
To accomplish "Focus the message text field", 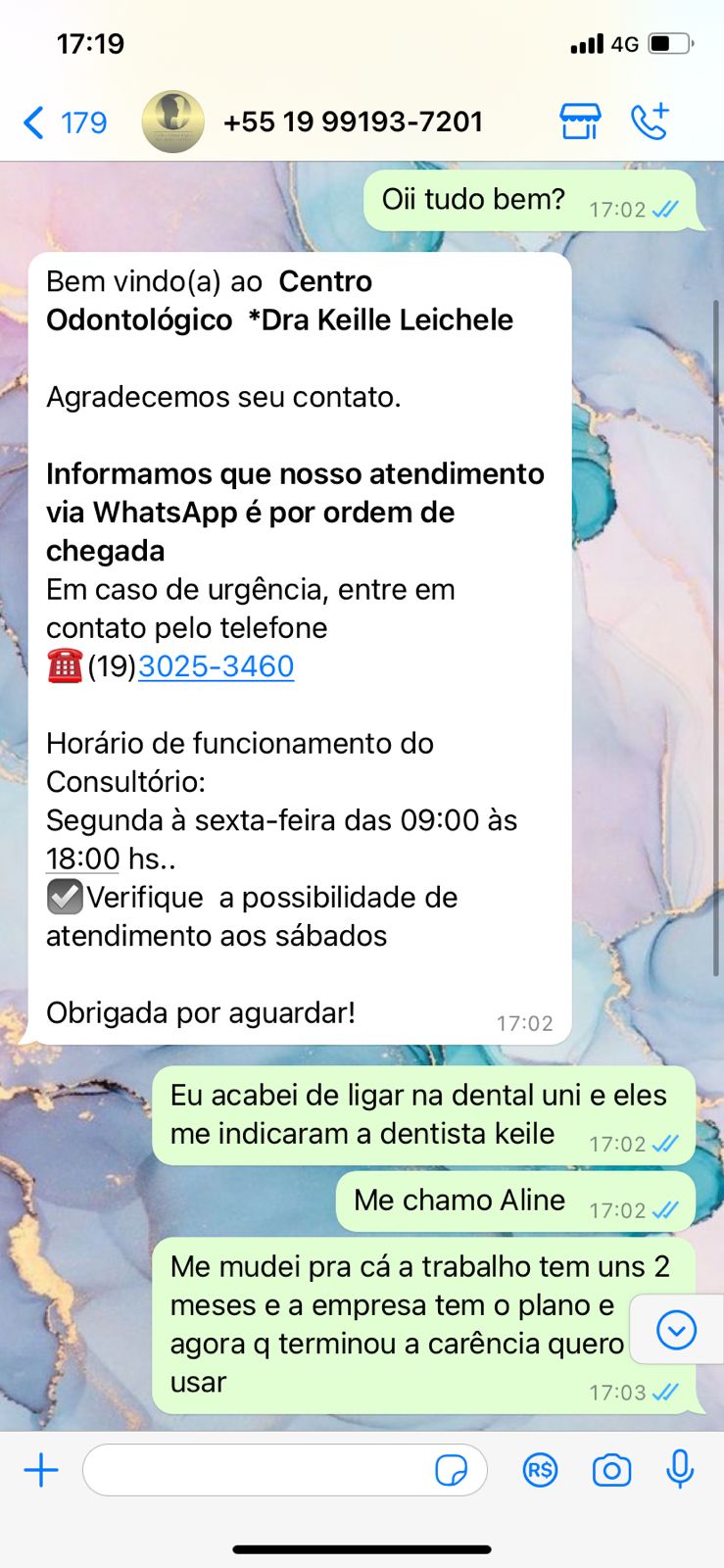I will [260, 1470].
